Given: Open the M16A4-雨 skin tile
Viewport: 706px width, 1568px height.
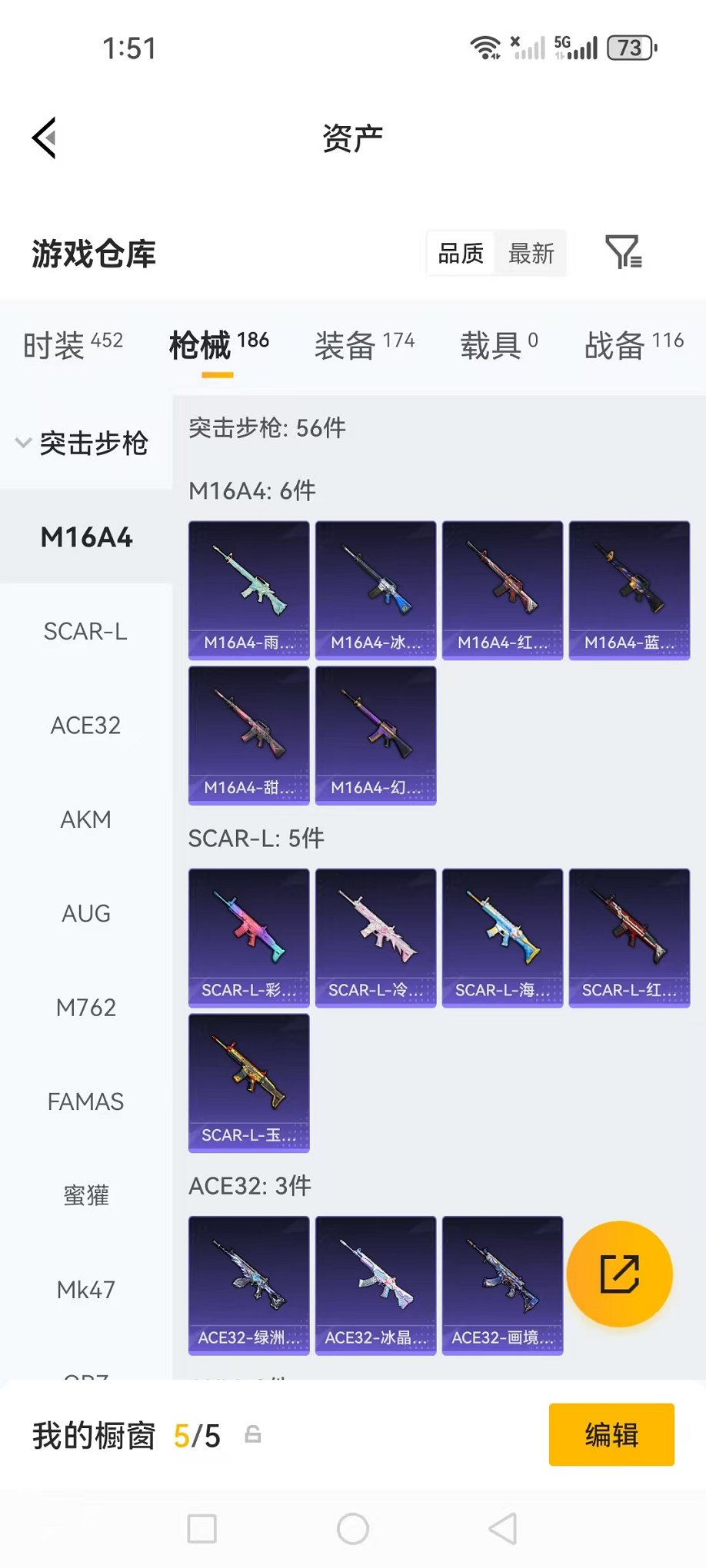Looking at the screenshot, I should (x=248, y=590).
